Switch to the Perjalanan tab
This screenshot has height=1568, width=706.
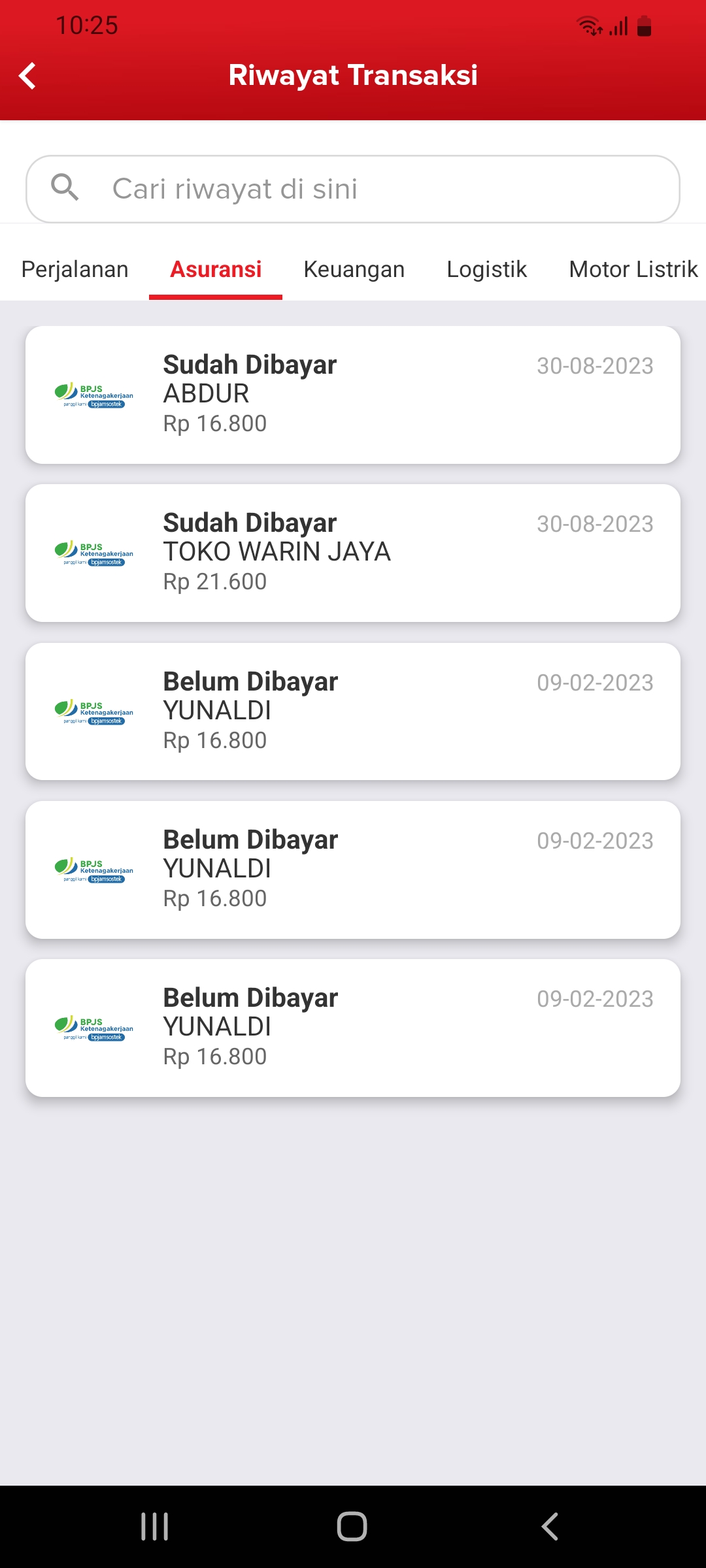(75, 269)
